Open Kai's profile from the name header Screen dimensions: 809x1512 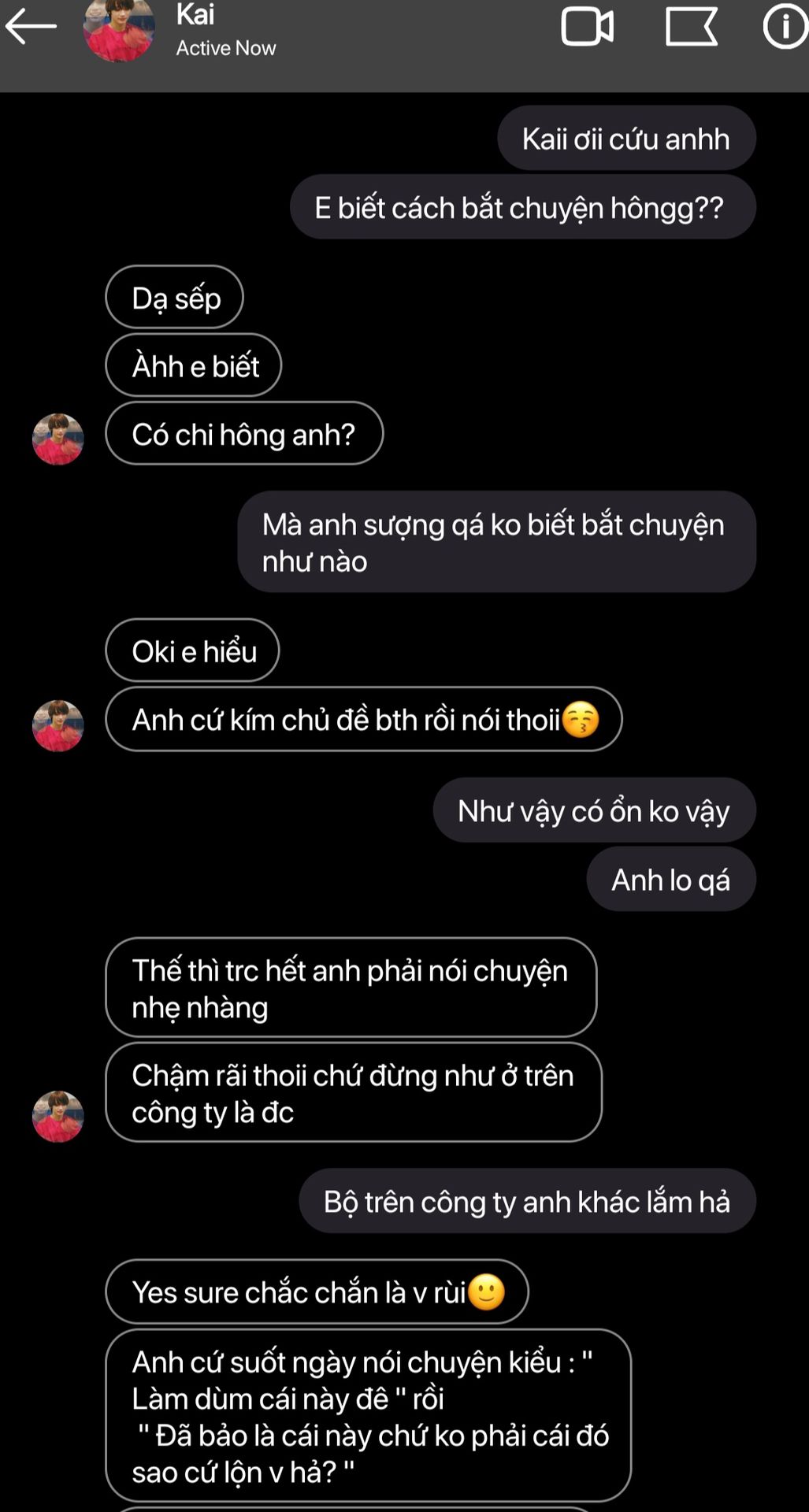pyautogui.click(x=195, y=14)
